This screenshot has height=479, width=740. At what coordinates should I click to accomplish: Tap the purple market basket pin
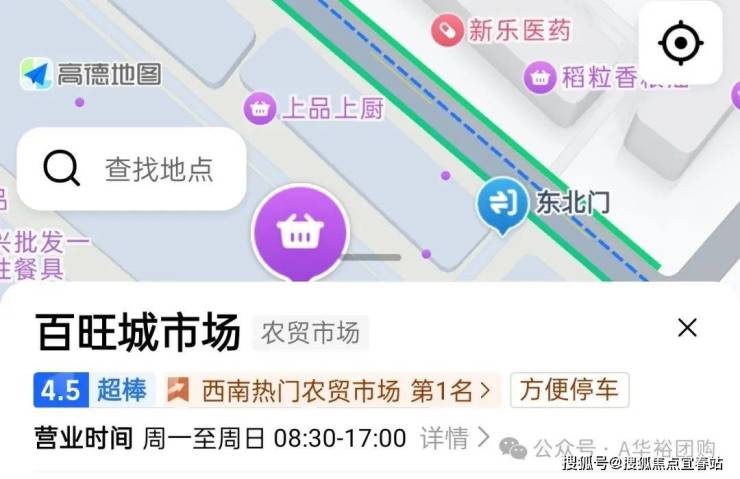click(x=298, y=233)
